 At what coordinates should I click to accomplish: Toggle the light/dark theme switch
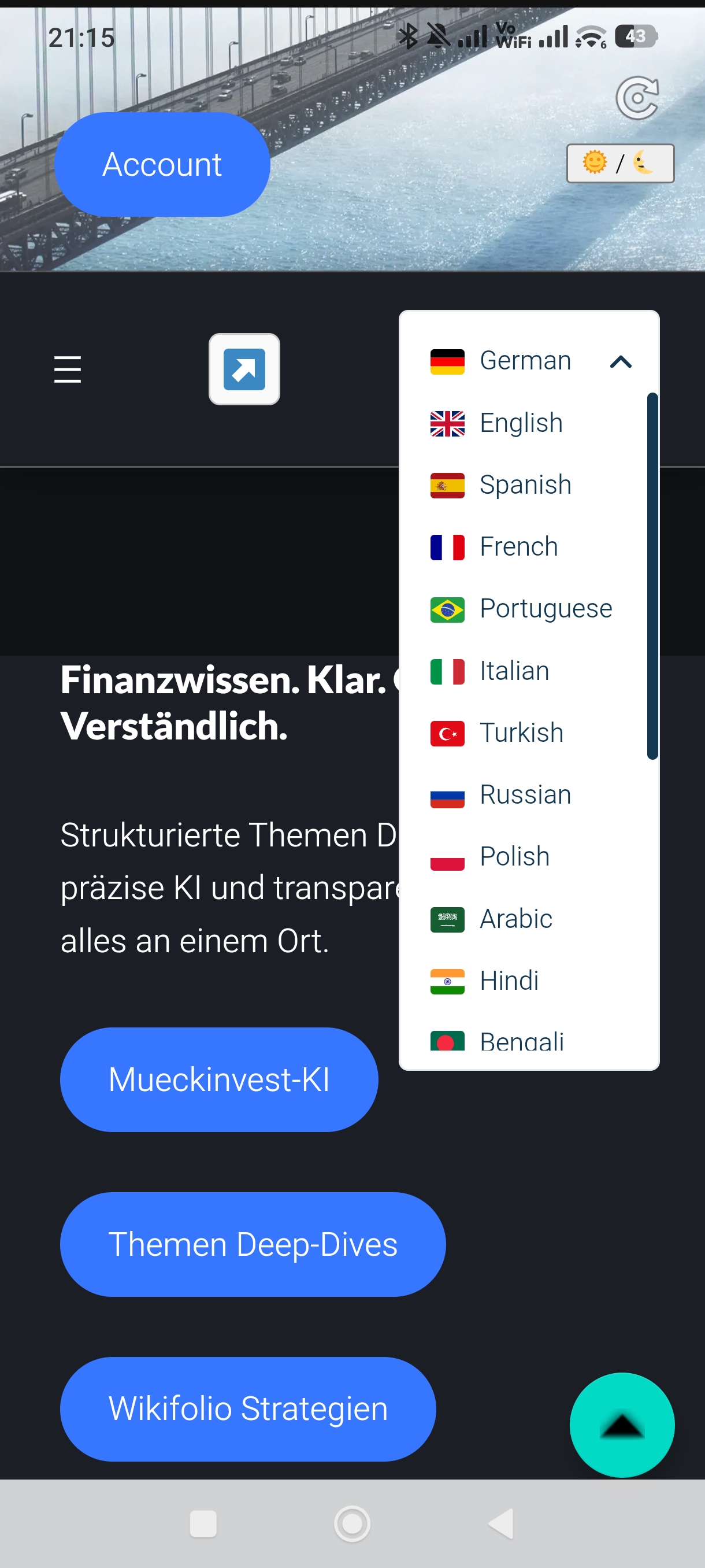click(x=619, y=163)
